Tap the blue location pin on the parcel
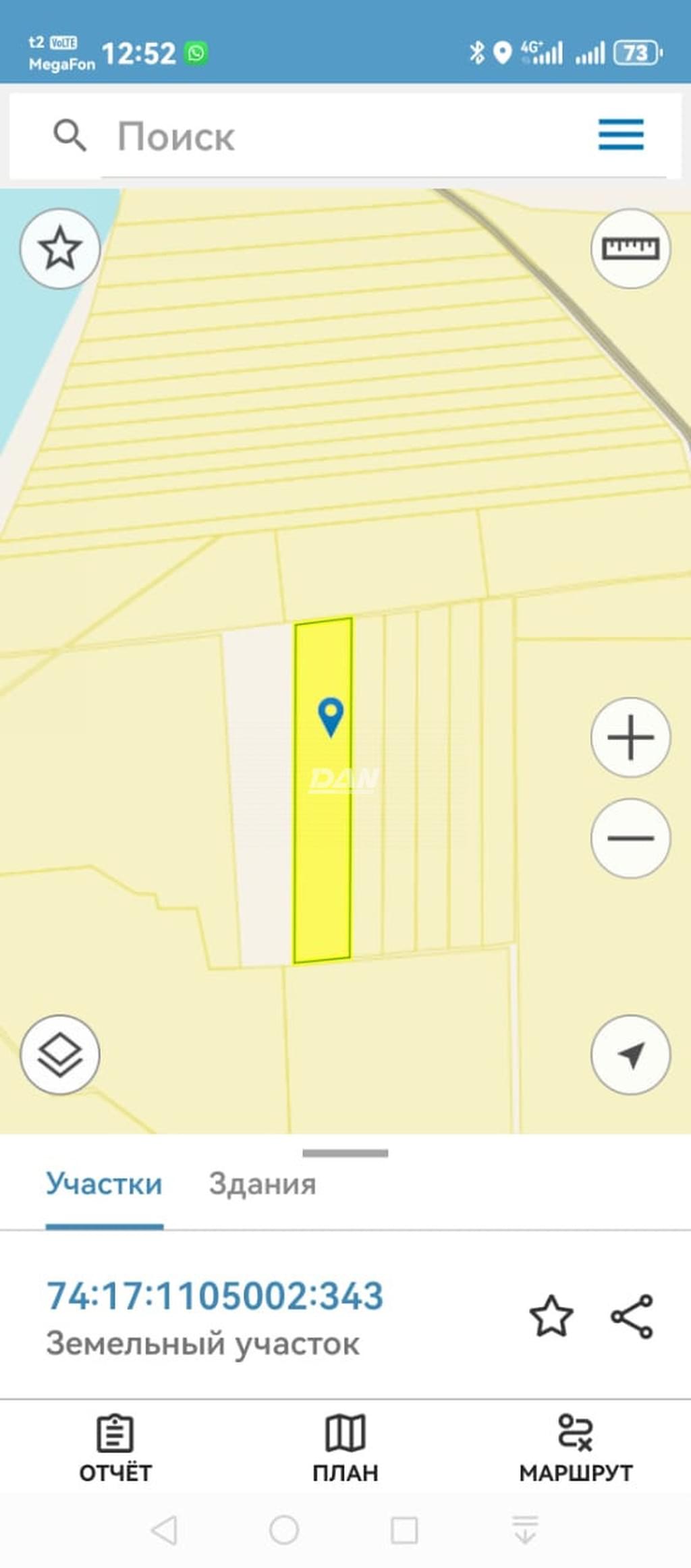691x1568 pixels. pos(331,717)
